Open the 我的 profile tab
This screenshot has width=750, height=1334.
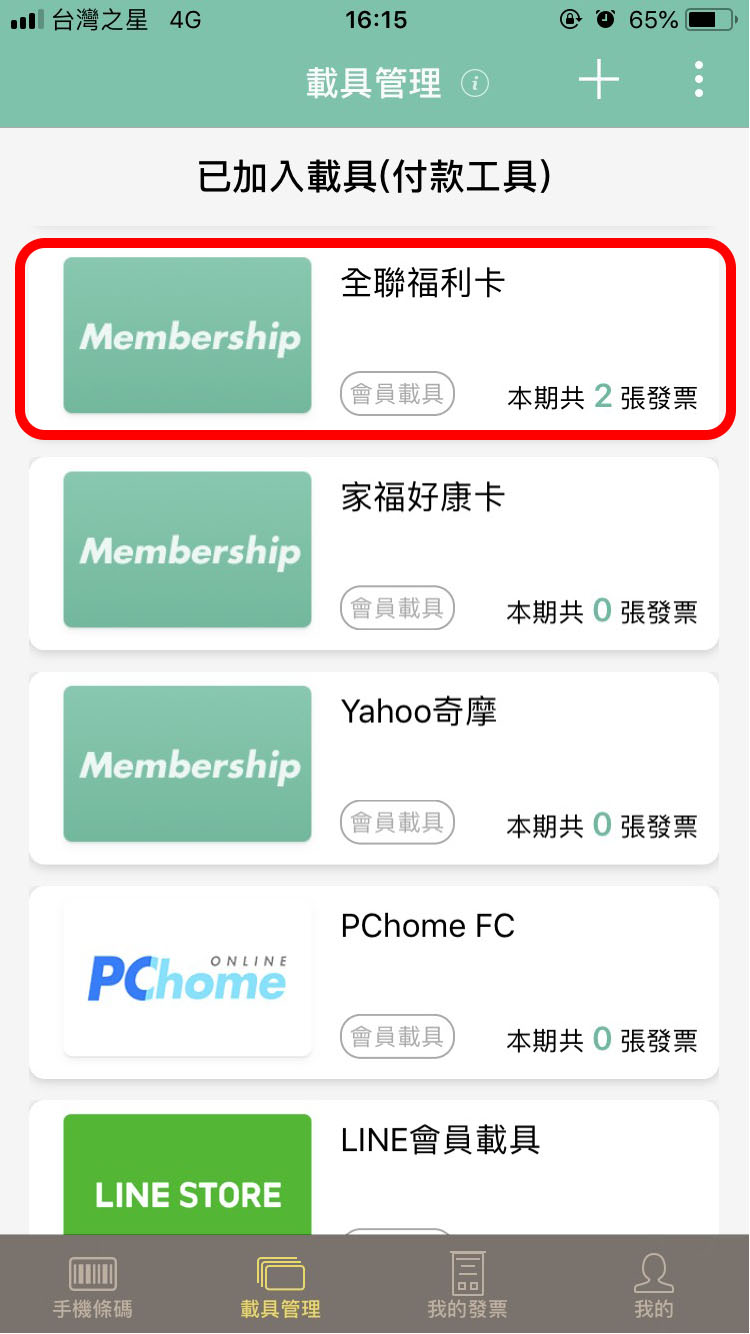pos(654,1285)
